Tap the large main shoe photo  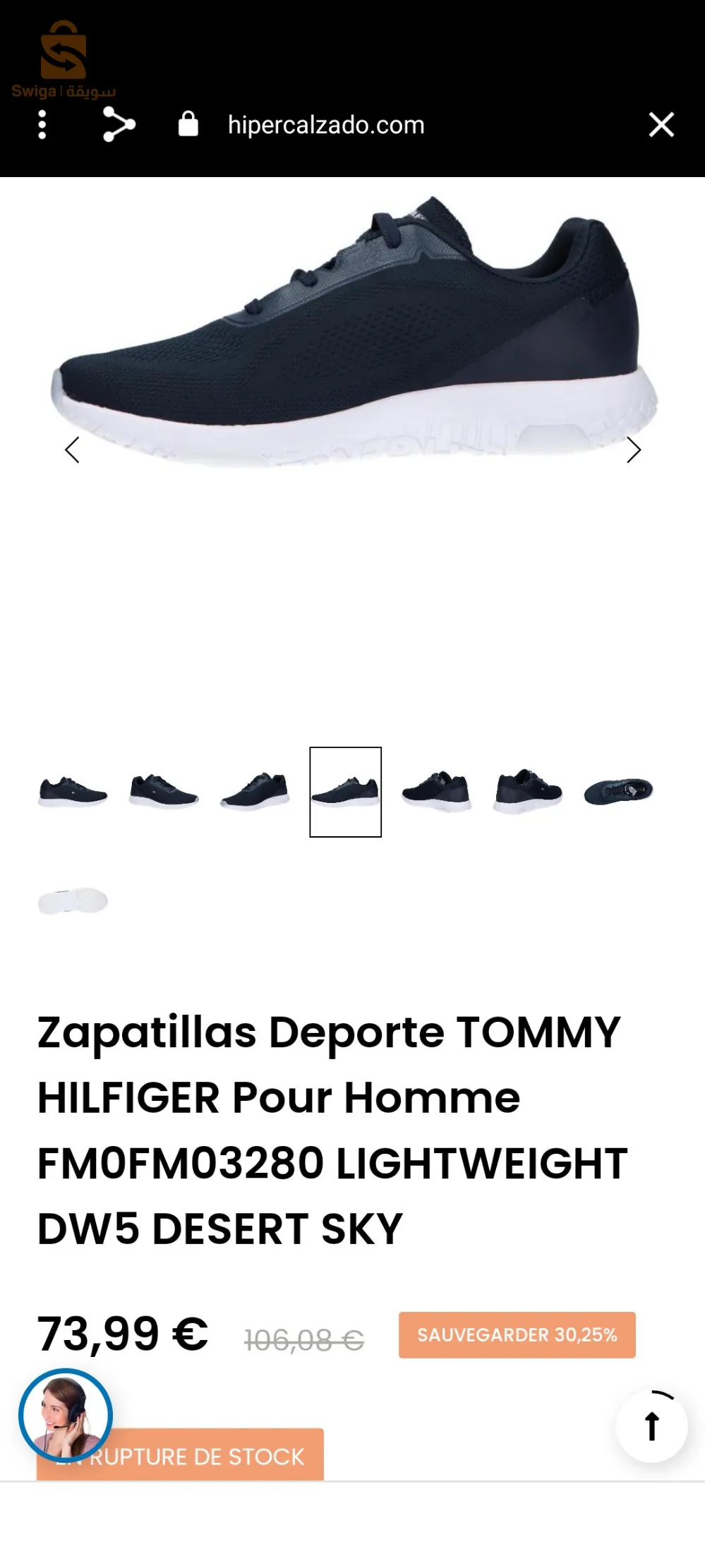click(x=352, y=332)
